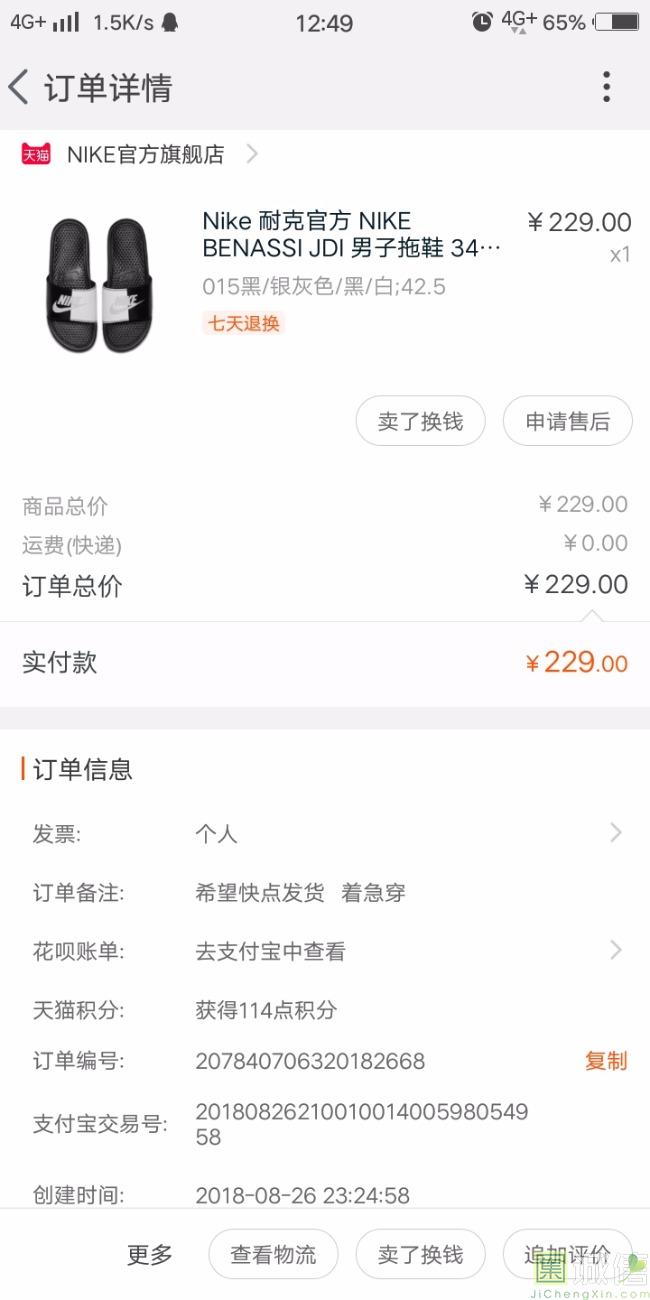Go back from order details
The width and height of the screenshot is (650, 1300).
pos(19,87)
